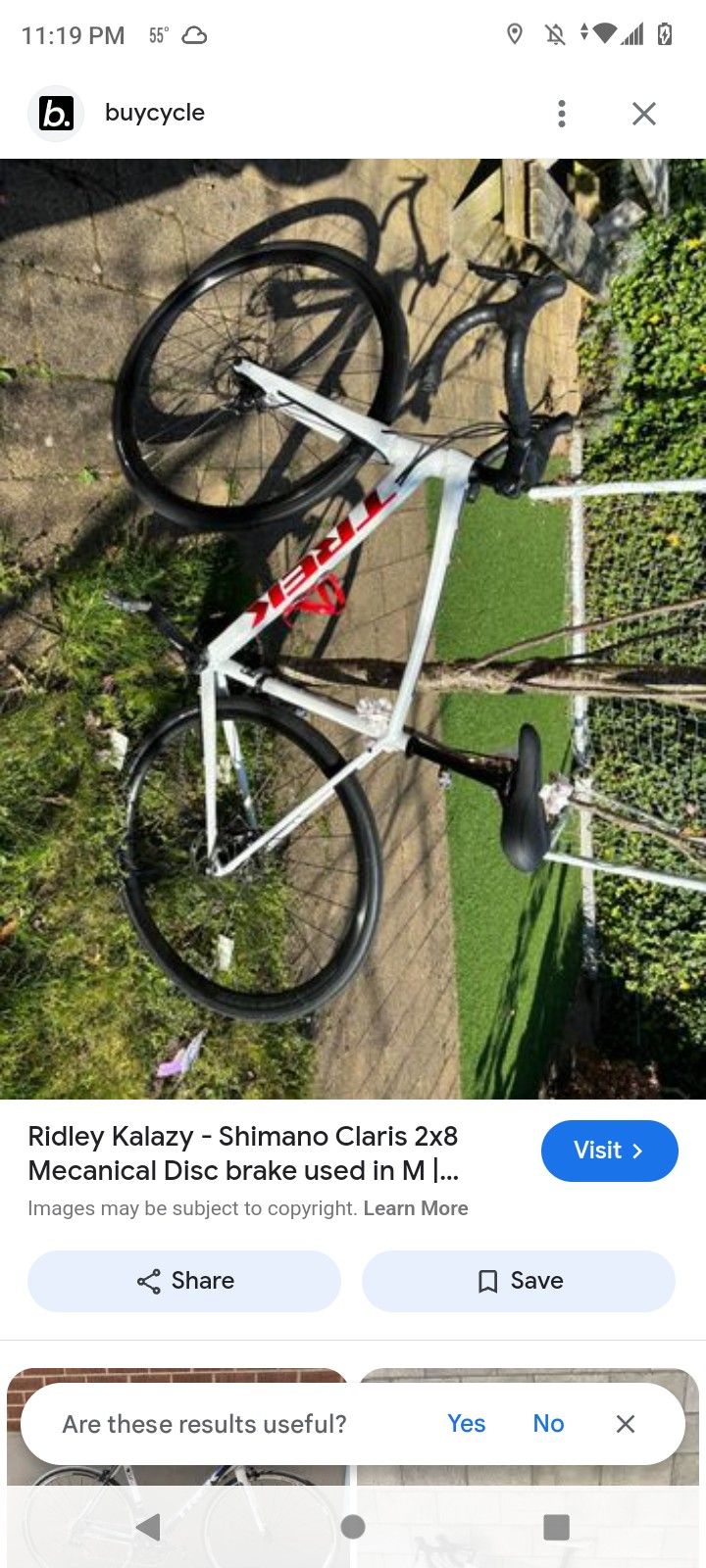Open the three-dot overflow menu
Image resolution: width=706 pixels, height=1568 pixels.
562,114
